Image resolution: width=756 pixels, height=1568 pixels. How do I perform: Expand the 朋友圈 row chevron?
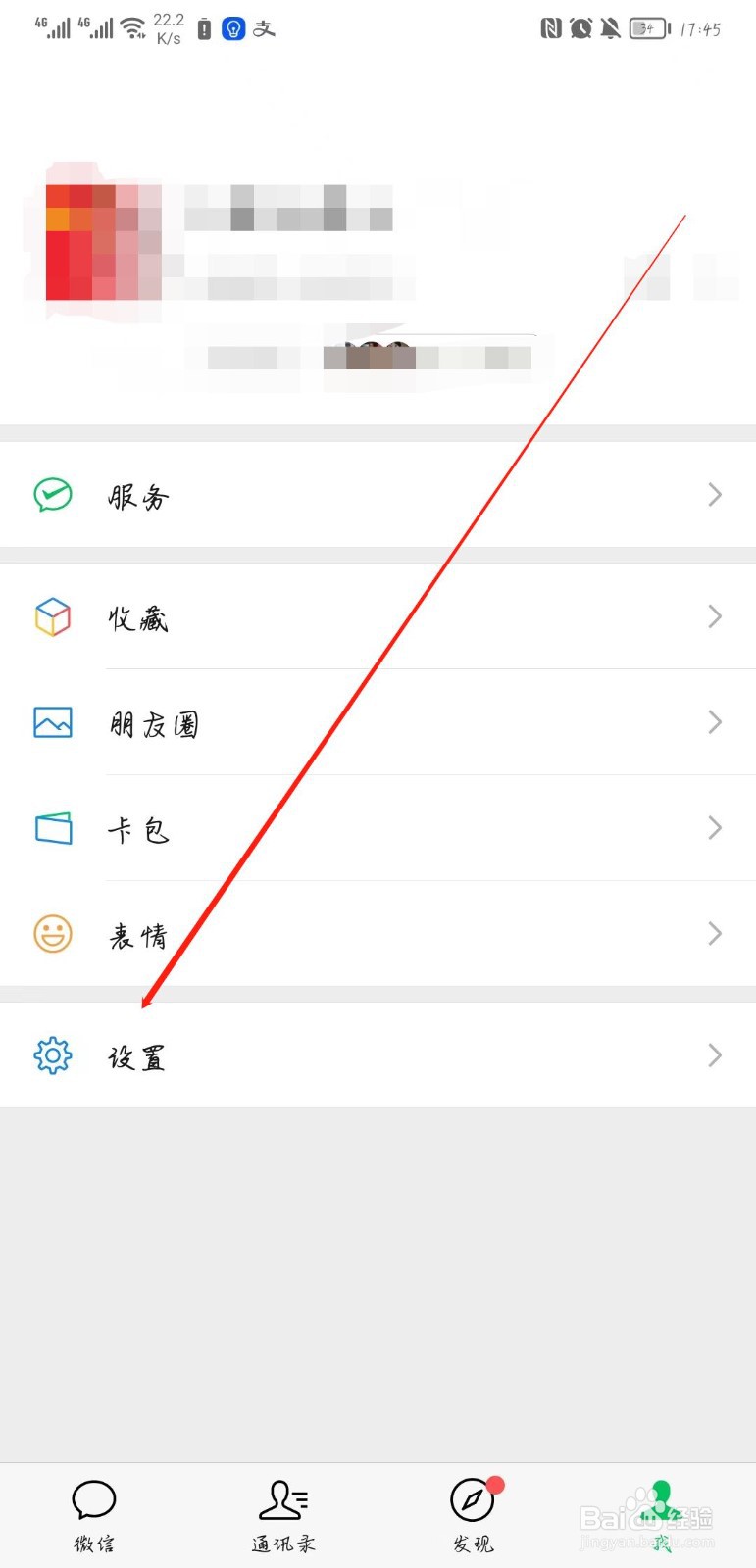[715, 722]
